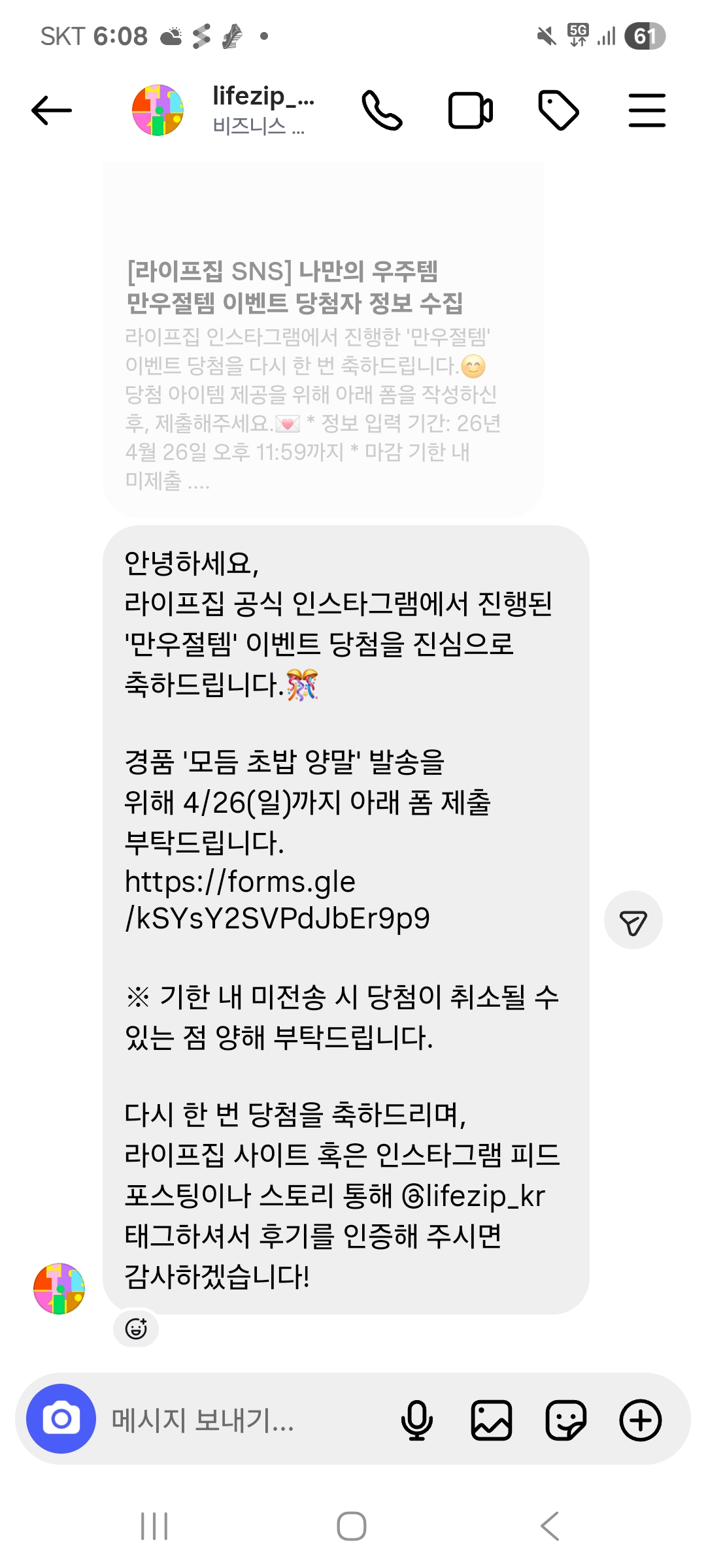Go back using the top-left arrow
Image resolution: width=706 pixels, height=1568 pixels.
tap(52, 110)
